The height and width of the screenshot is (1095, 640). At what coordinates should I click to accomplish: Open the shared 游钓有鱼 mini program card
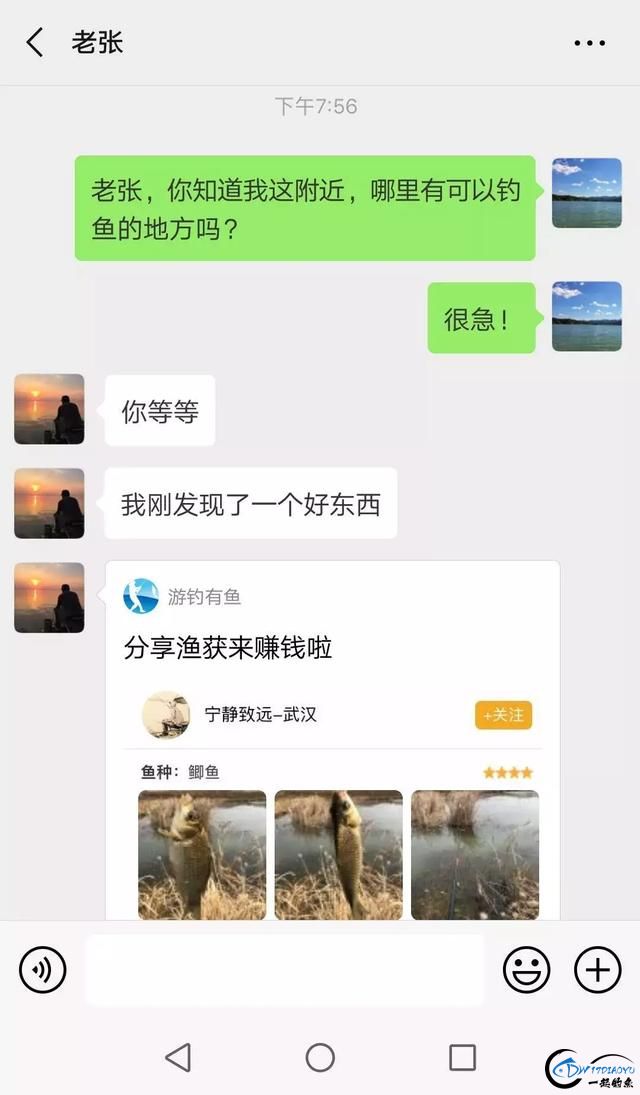(332, 740)
